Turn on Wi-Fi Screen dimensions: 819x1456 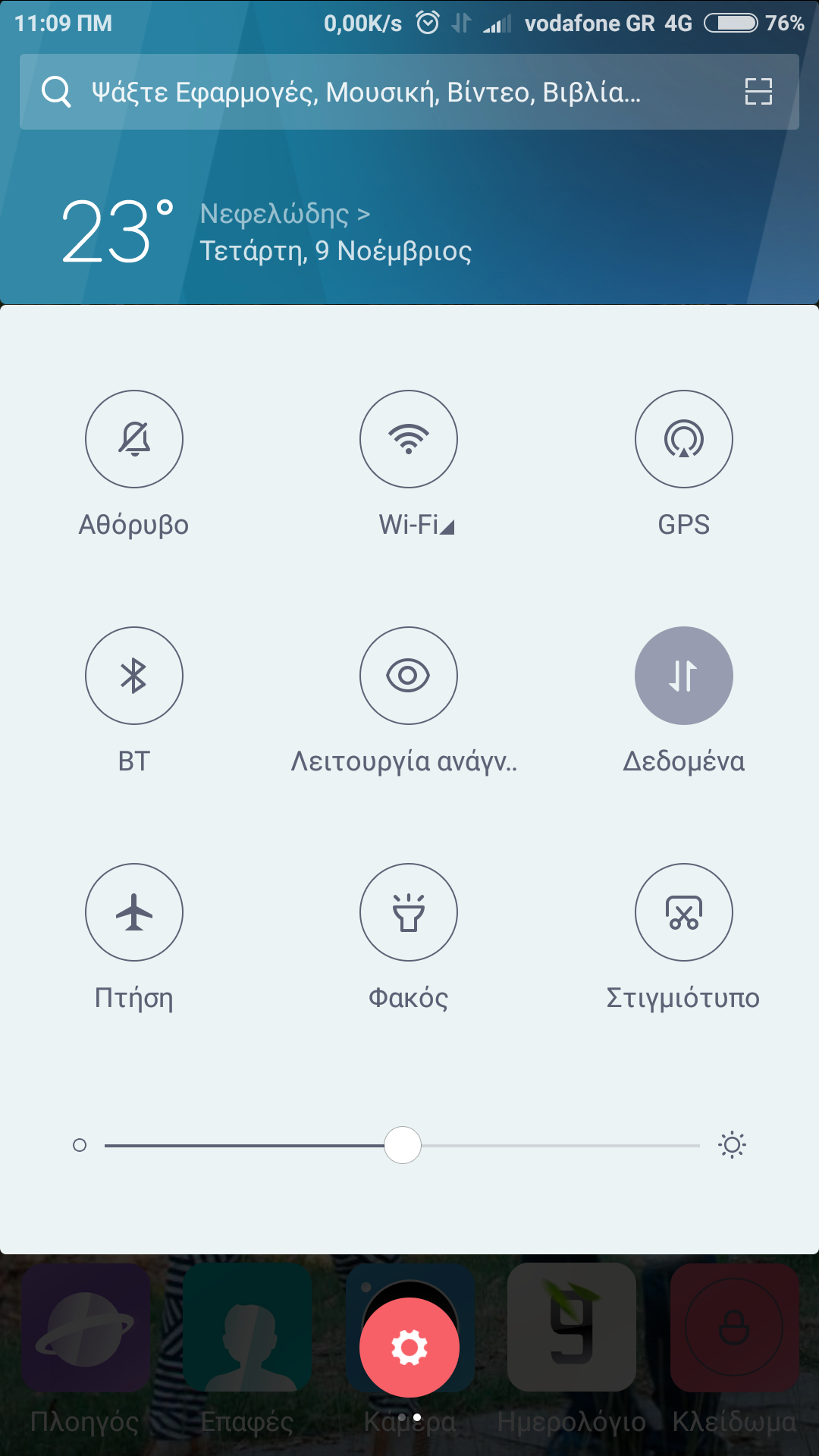(x=409, y=439)
